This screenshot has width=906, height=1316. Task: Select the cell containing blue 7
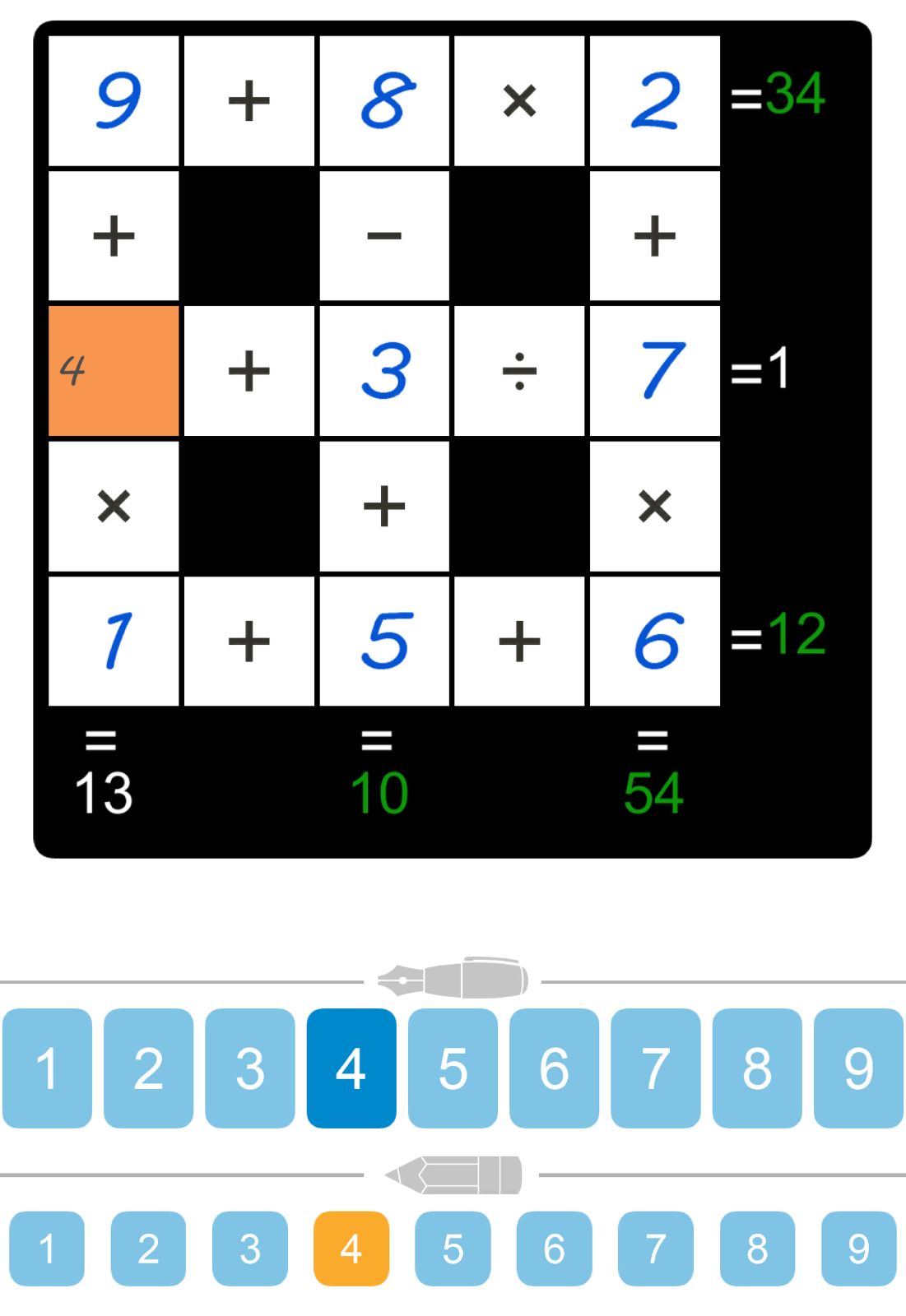pos(655,370)
